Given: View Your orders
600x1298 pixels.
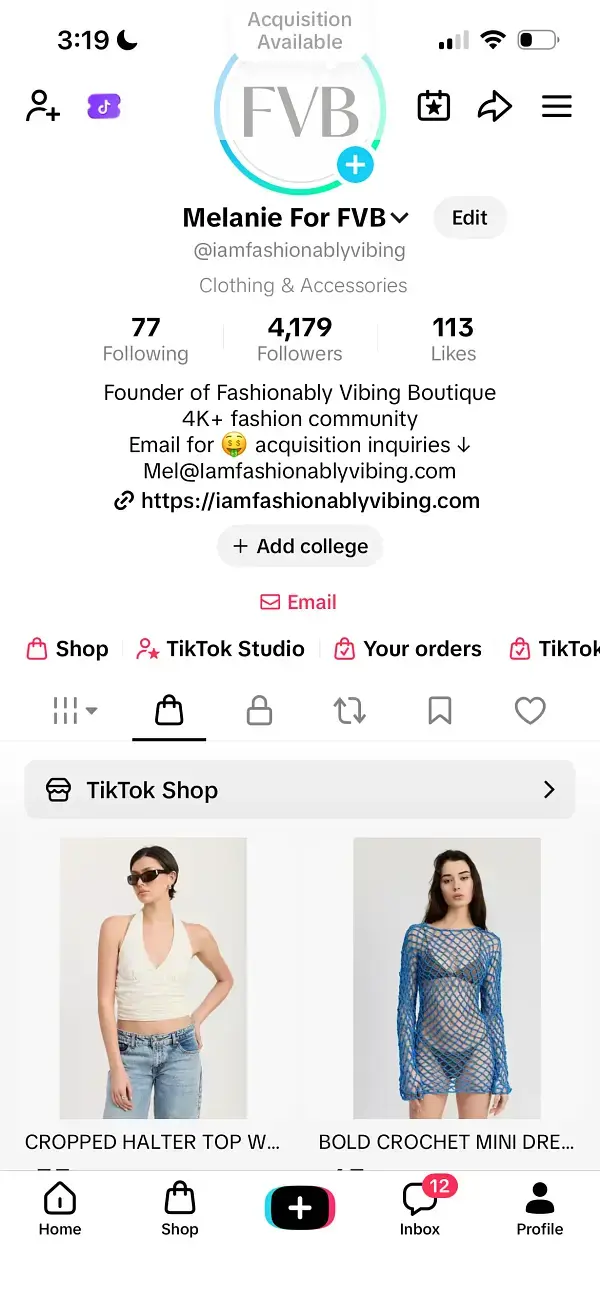Looking at the screenshot, I should (408, 649).
